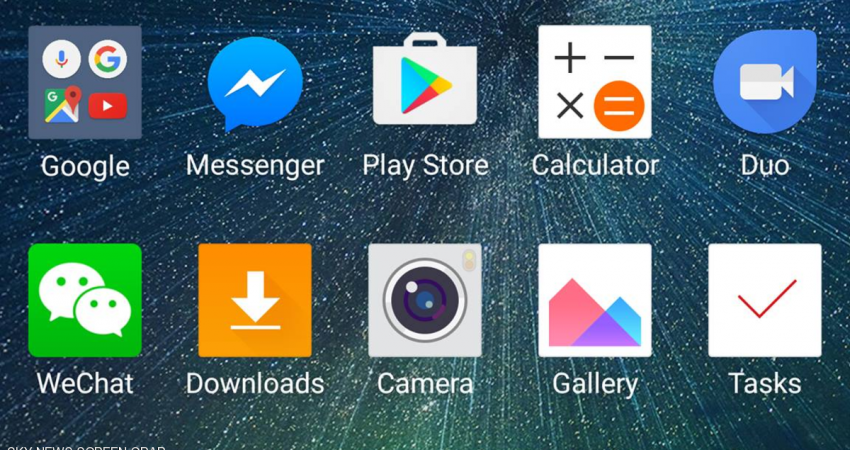The width and height of the screenshot is (850, 450).
Task: Launch WeChat
Action: click(85, 301)
